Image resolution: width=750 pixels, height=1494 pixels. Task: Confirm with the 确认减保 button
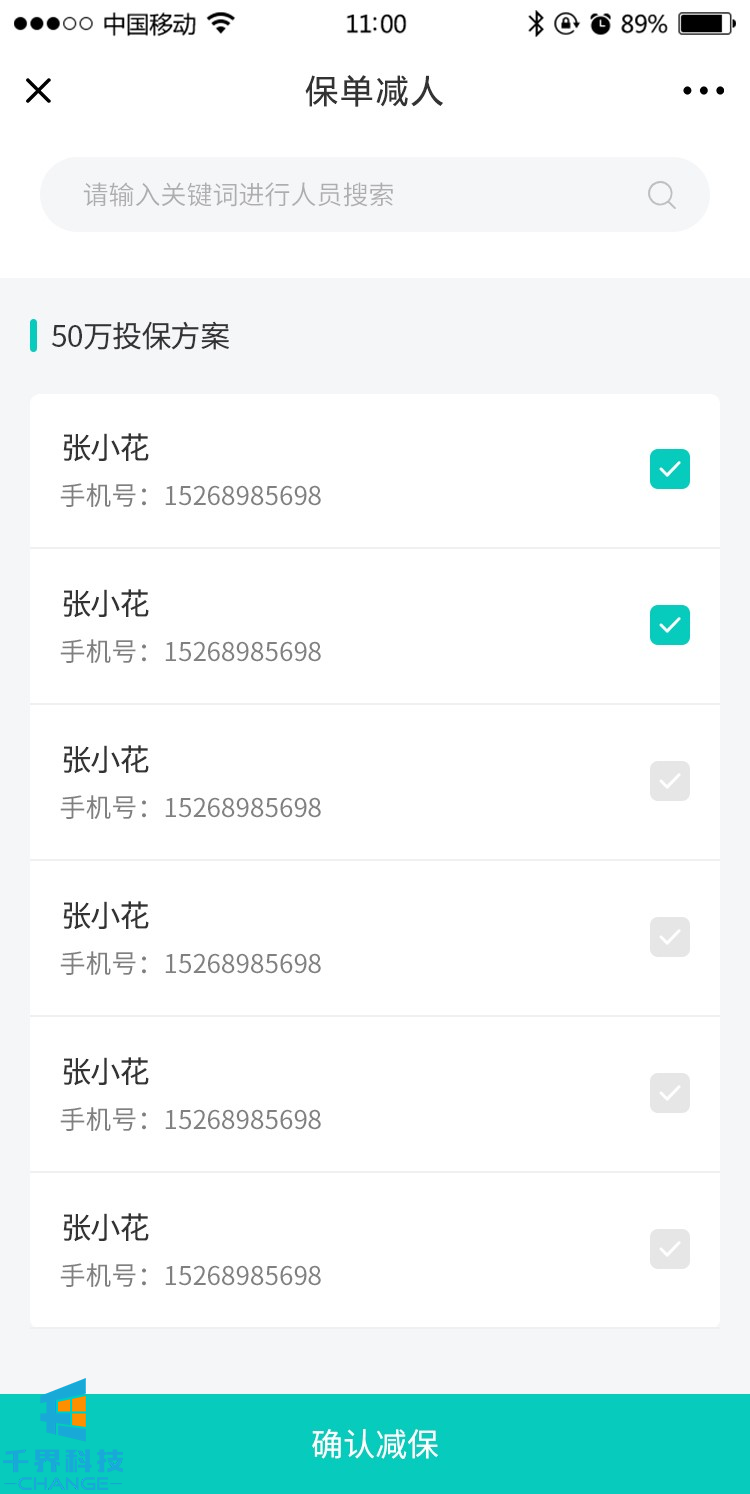(x=375, y=1444)
